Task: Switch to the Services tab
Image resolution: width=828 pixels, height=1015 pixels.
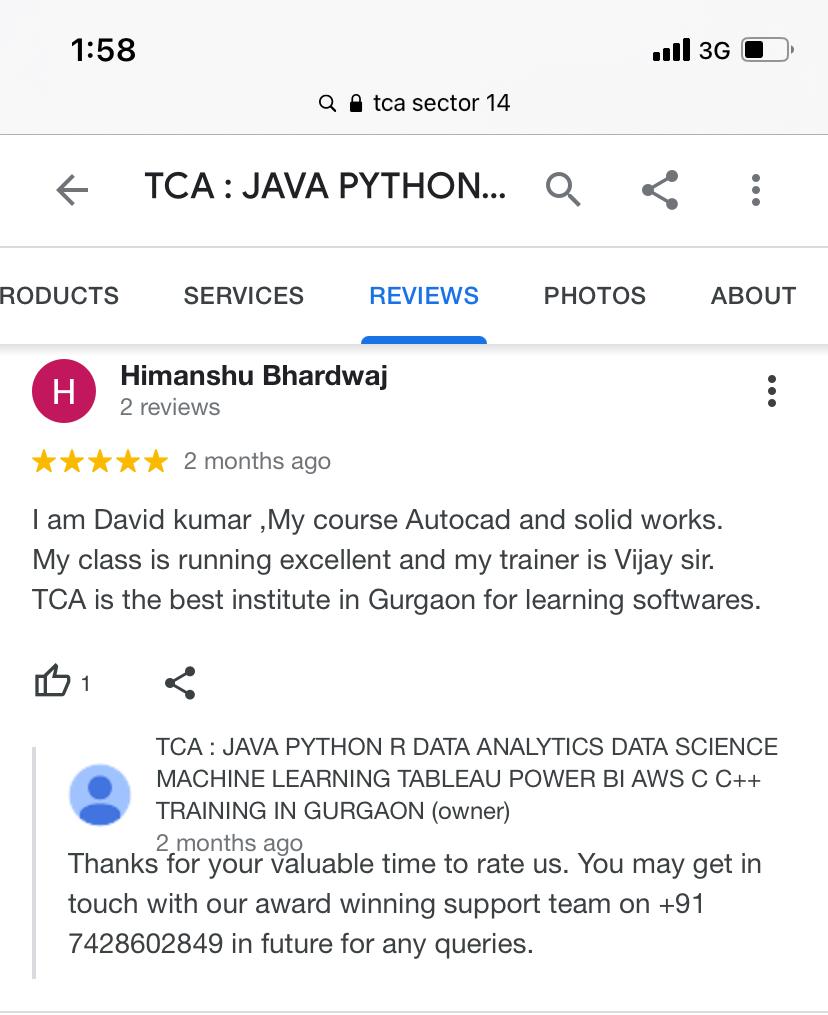Action: tap(243, 296)
